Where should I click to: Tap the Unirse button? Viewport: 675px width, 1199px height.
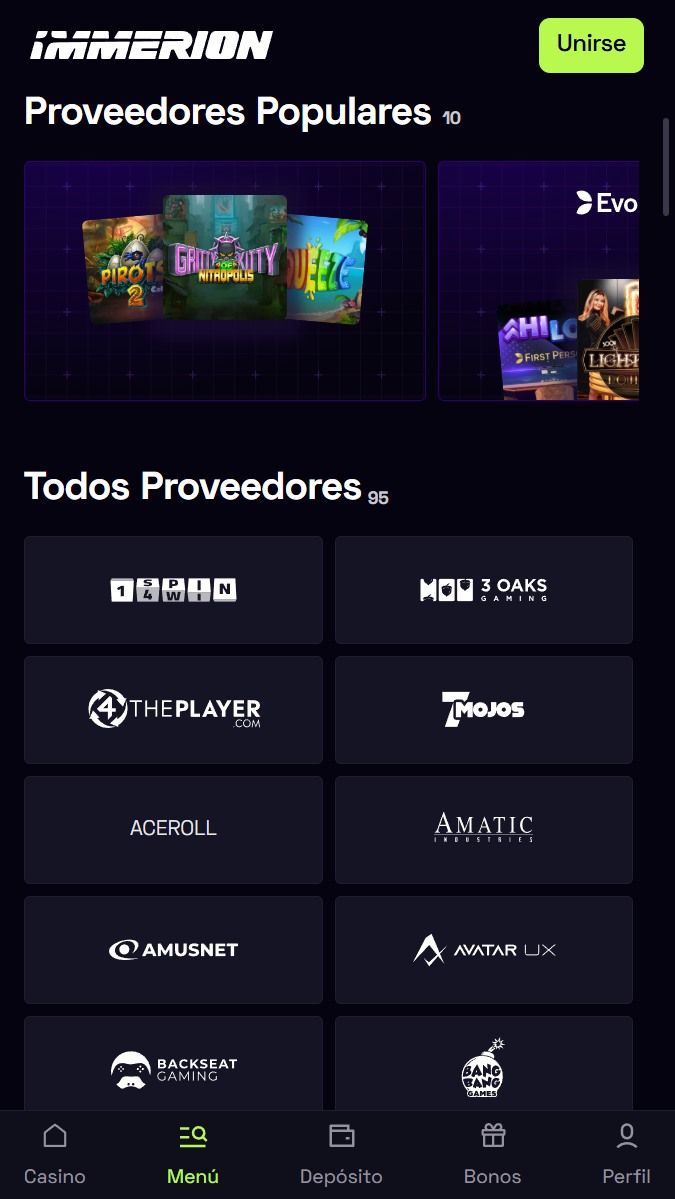pyautogui.click(x=591, y=45)
